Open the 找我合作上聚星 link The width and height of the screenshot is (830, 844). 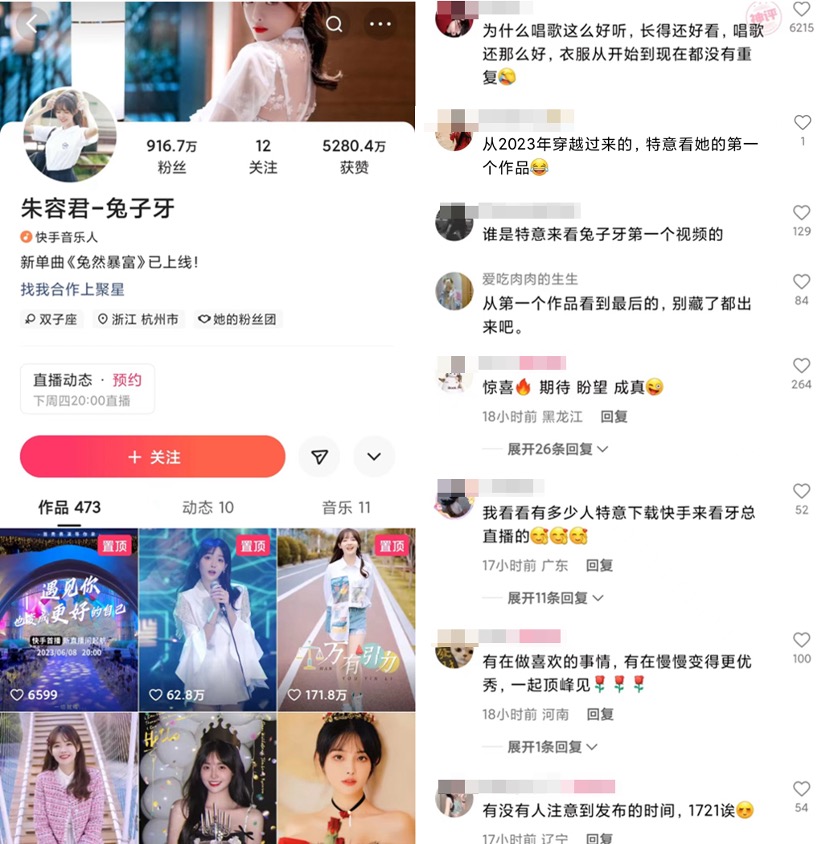coord(73,290)
